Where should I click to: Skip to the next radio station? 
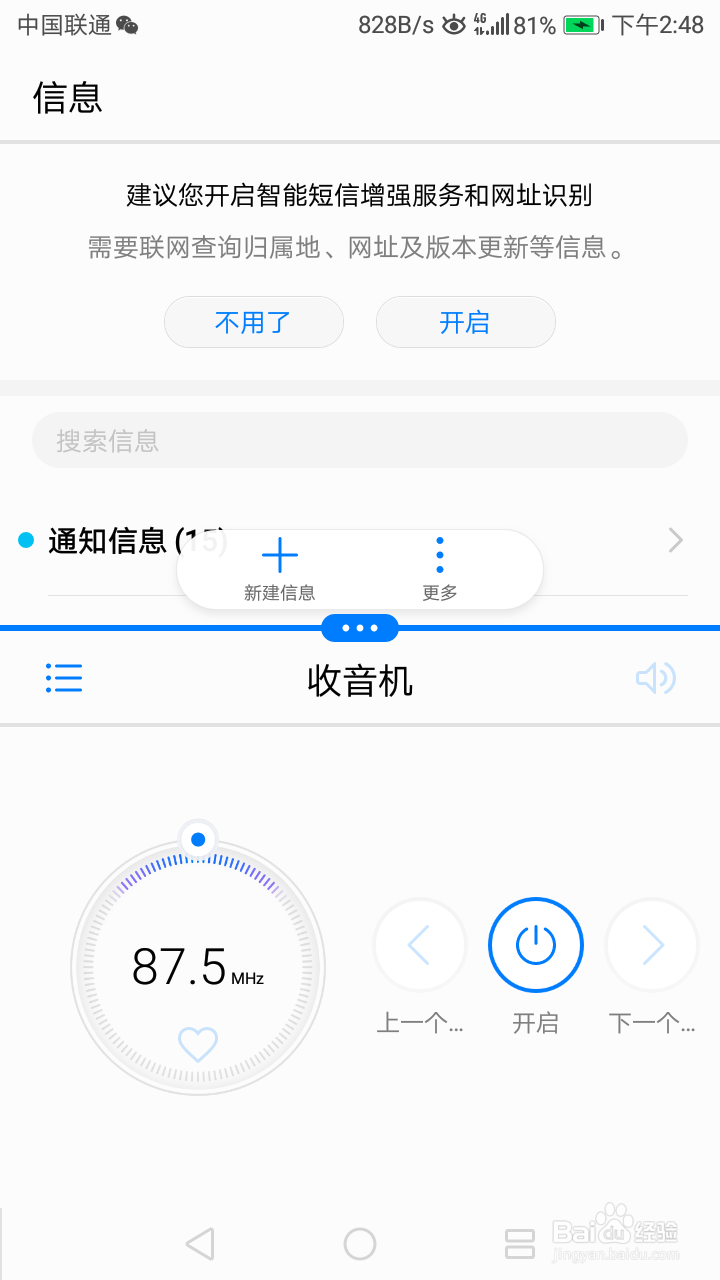click(652, 945)
